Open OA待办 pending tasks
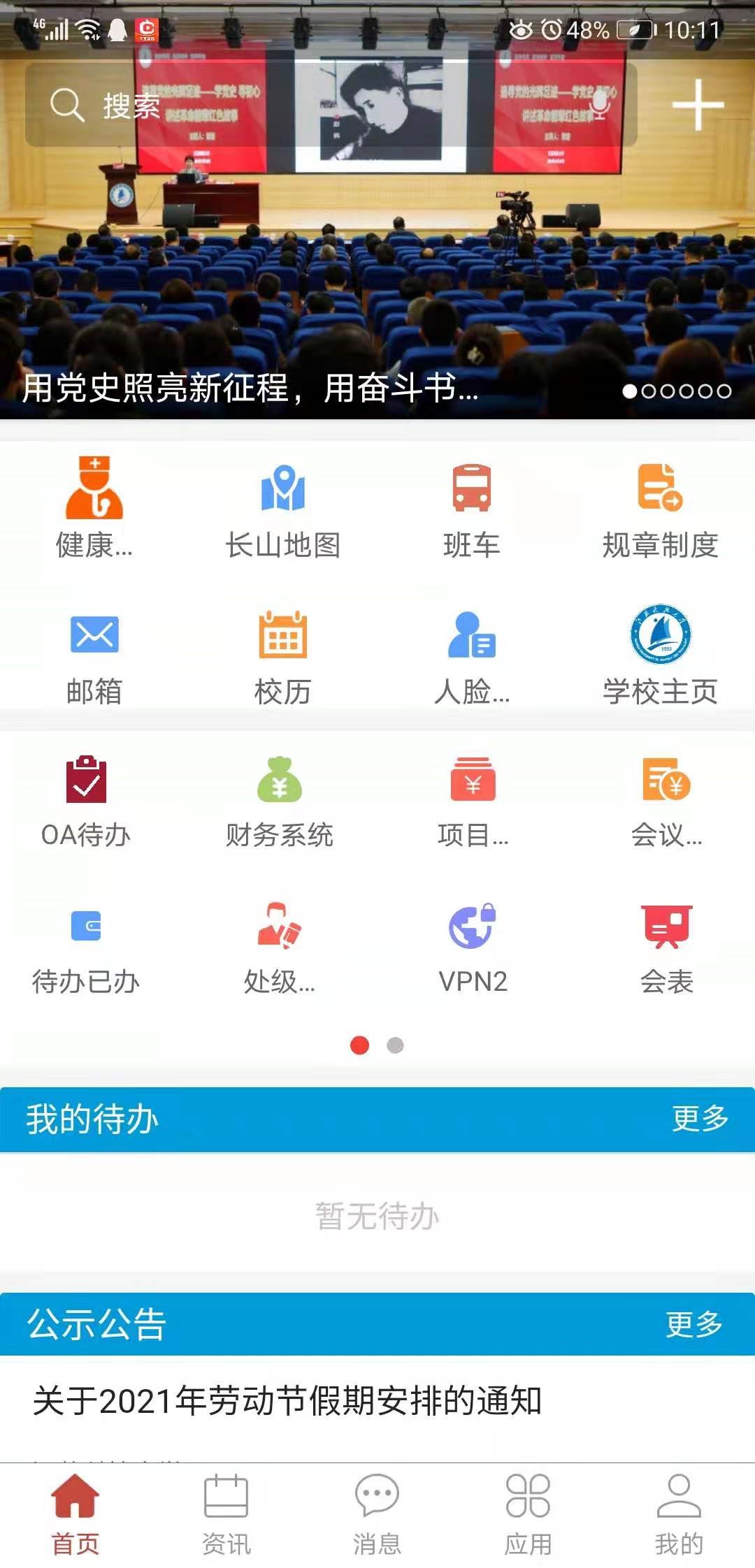Image resolution: width=755 pixels, height=1568 pixels. [x=86, y=799]
